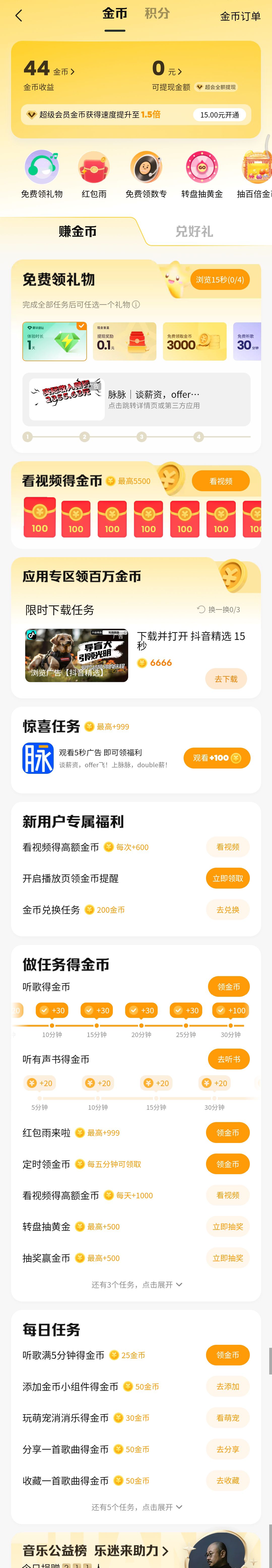Tap 去分享 for 分享一首歌曲得金币
This screenshot has width=272, height=1568.
(227, 1449)
